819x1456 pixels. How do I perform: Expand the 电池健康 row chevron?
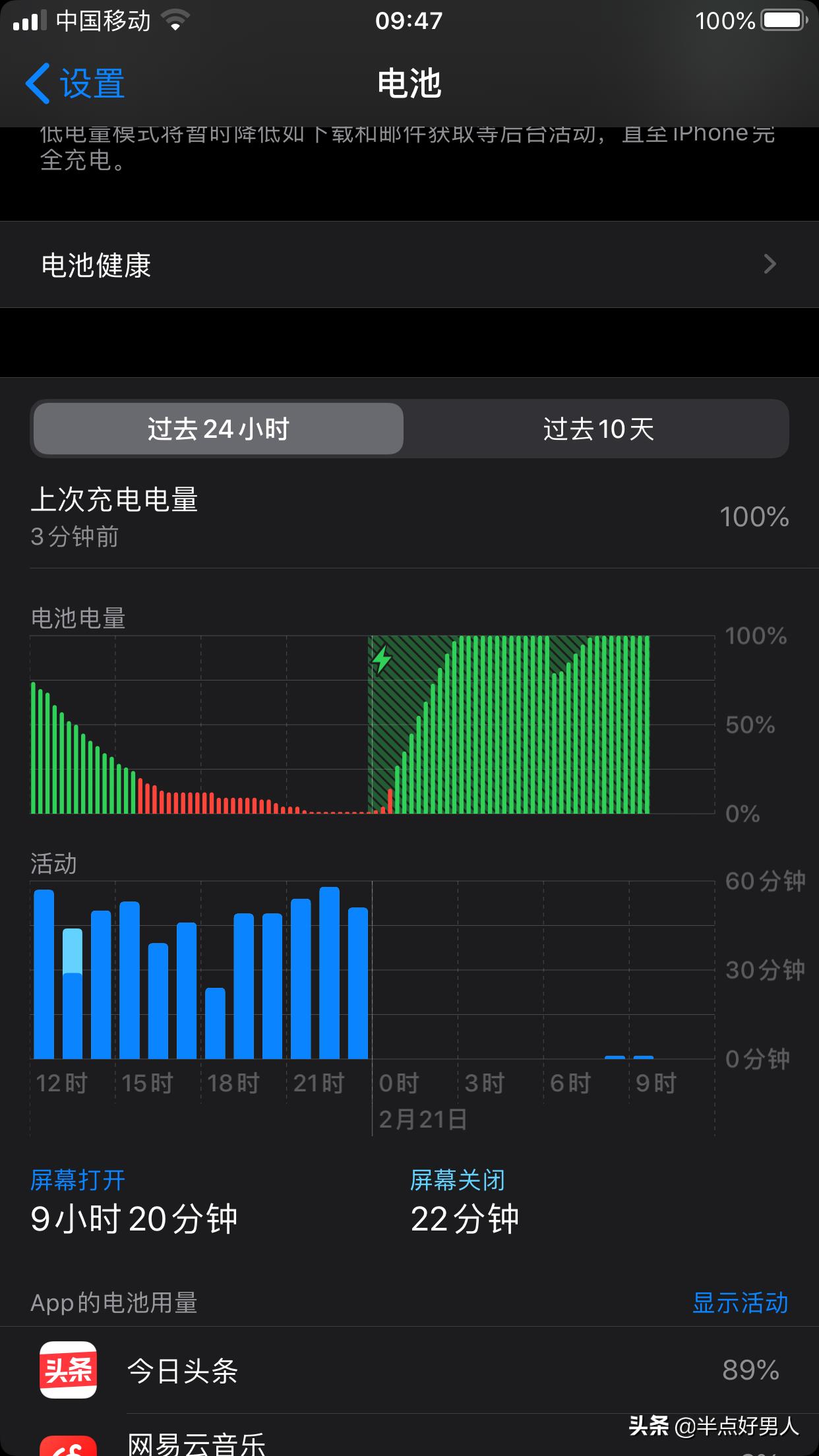pyautogui.click(x=770, y=265)
